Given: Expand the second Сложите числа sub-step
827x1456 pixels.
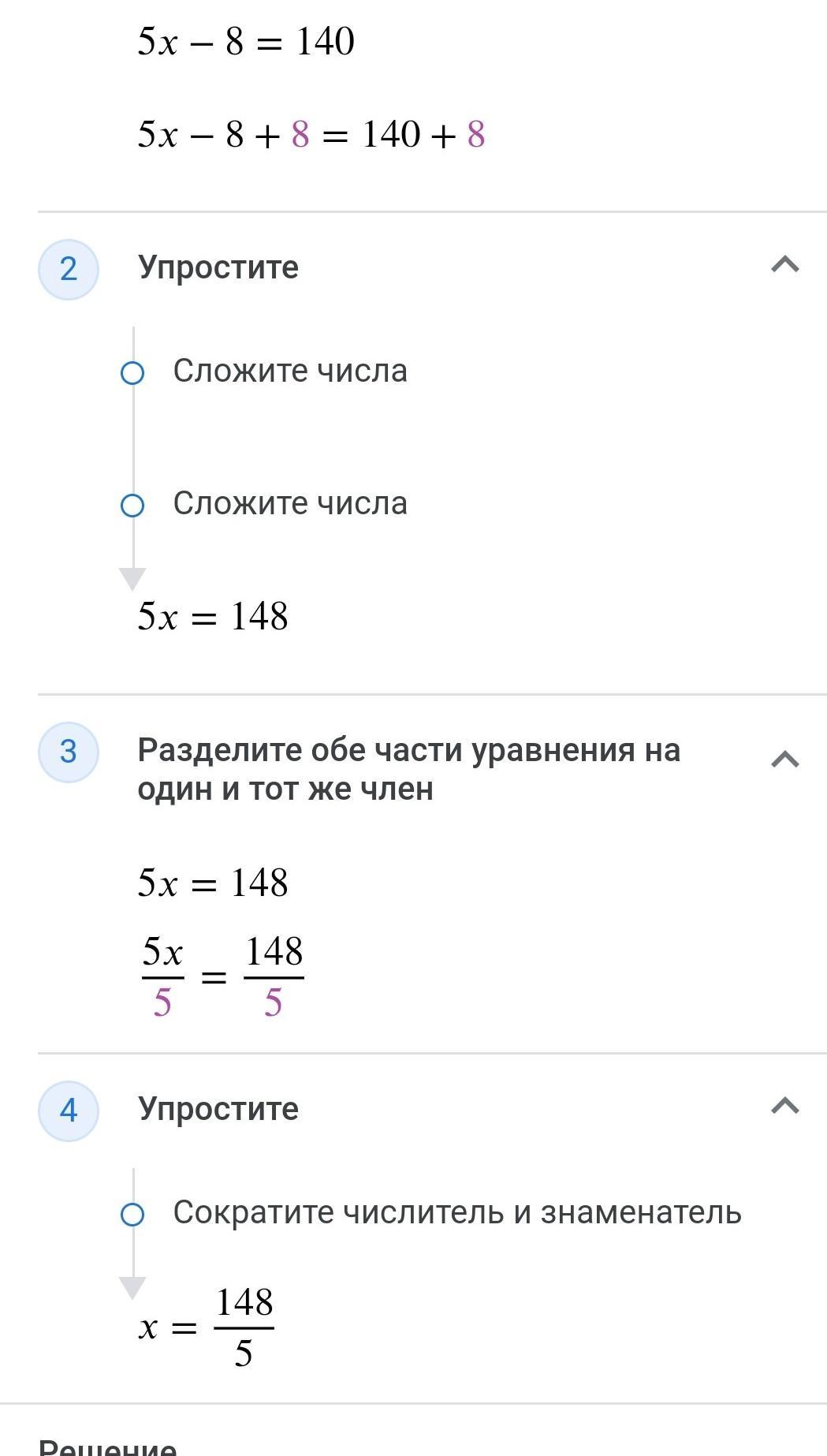Looking at the screenshot, I should tap(290, 503).
